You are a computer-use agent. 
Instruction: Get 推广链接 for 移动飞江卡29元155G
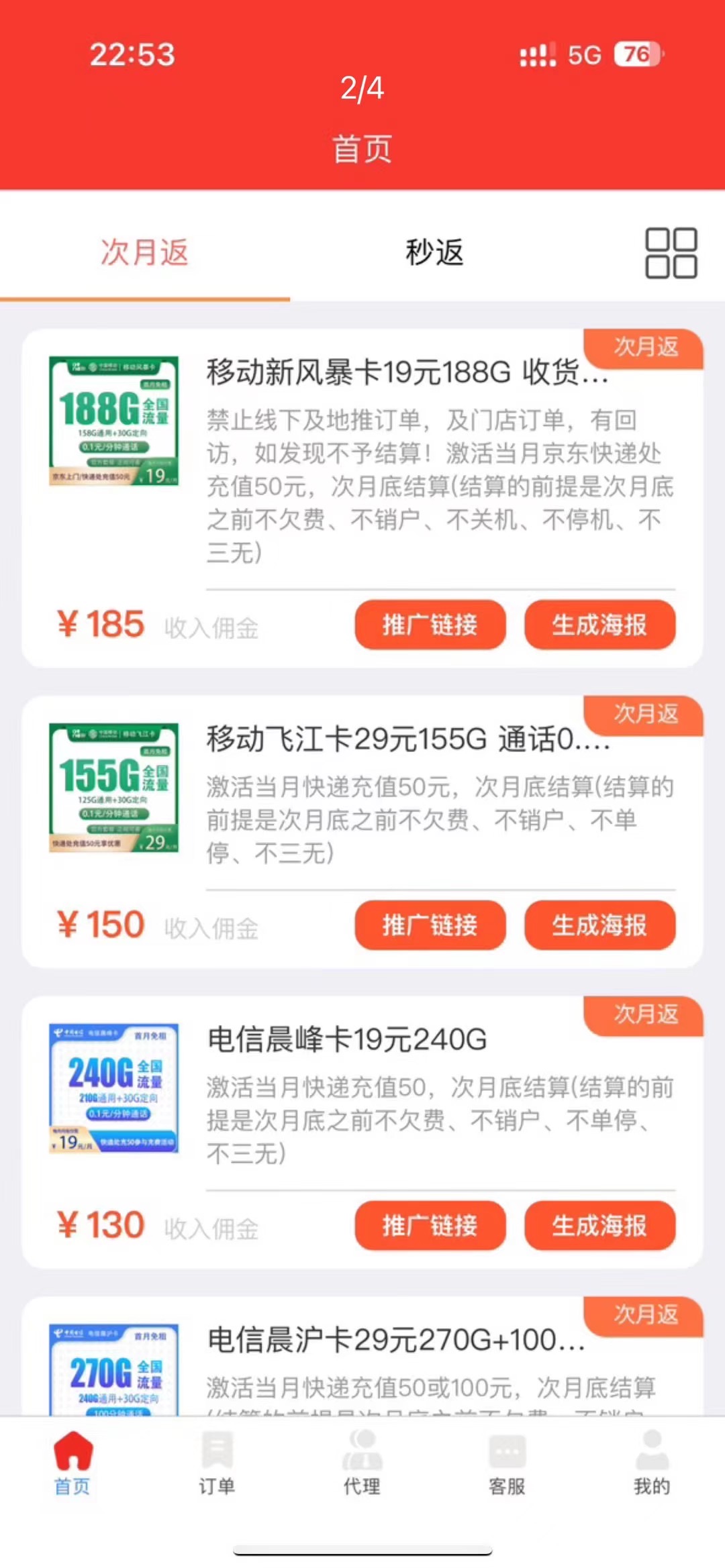pos(430,925)
